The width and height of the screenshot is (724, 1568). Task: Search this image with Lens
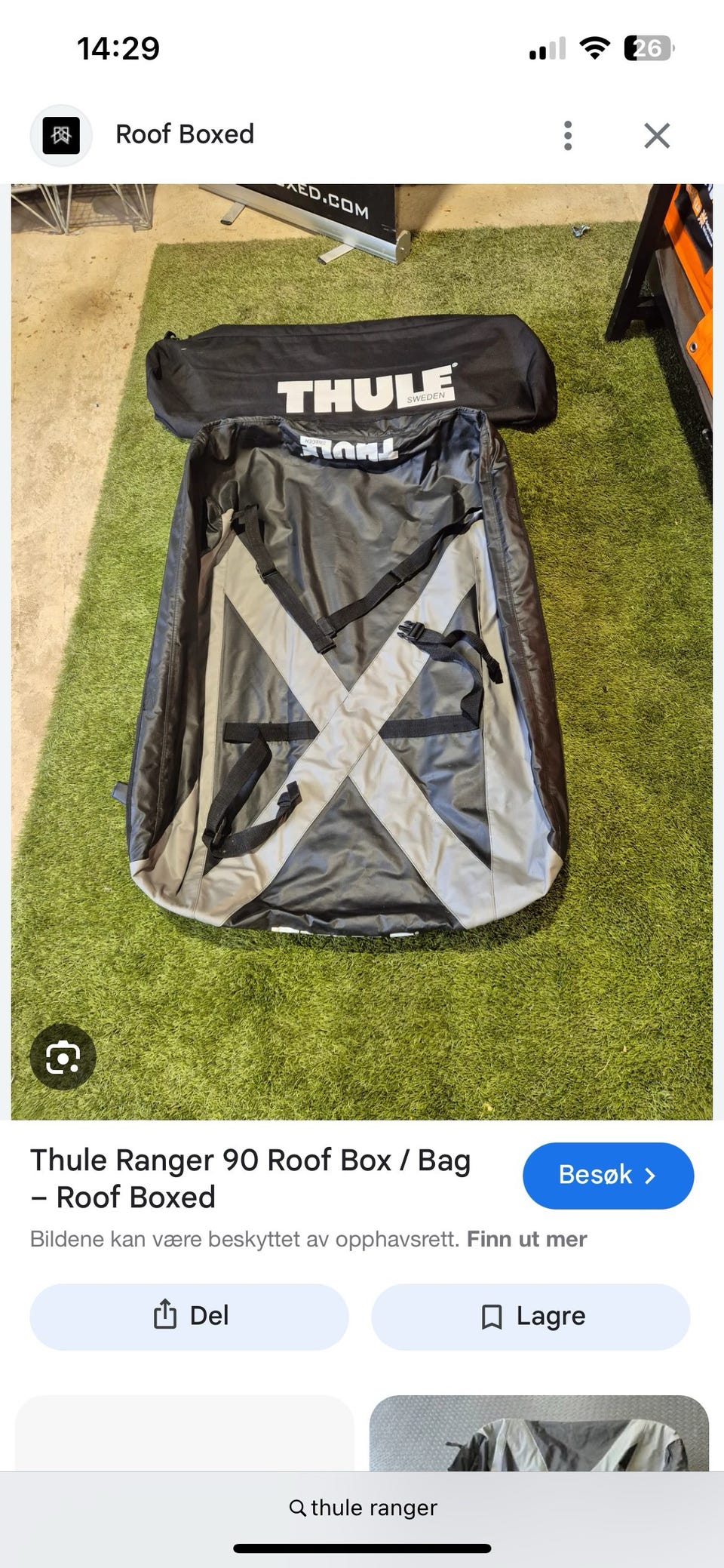point(63,1057)
